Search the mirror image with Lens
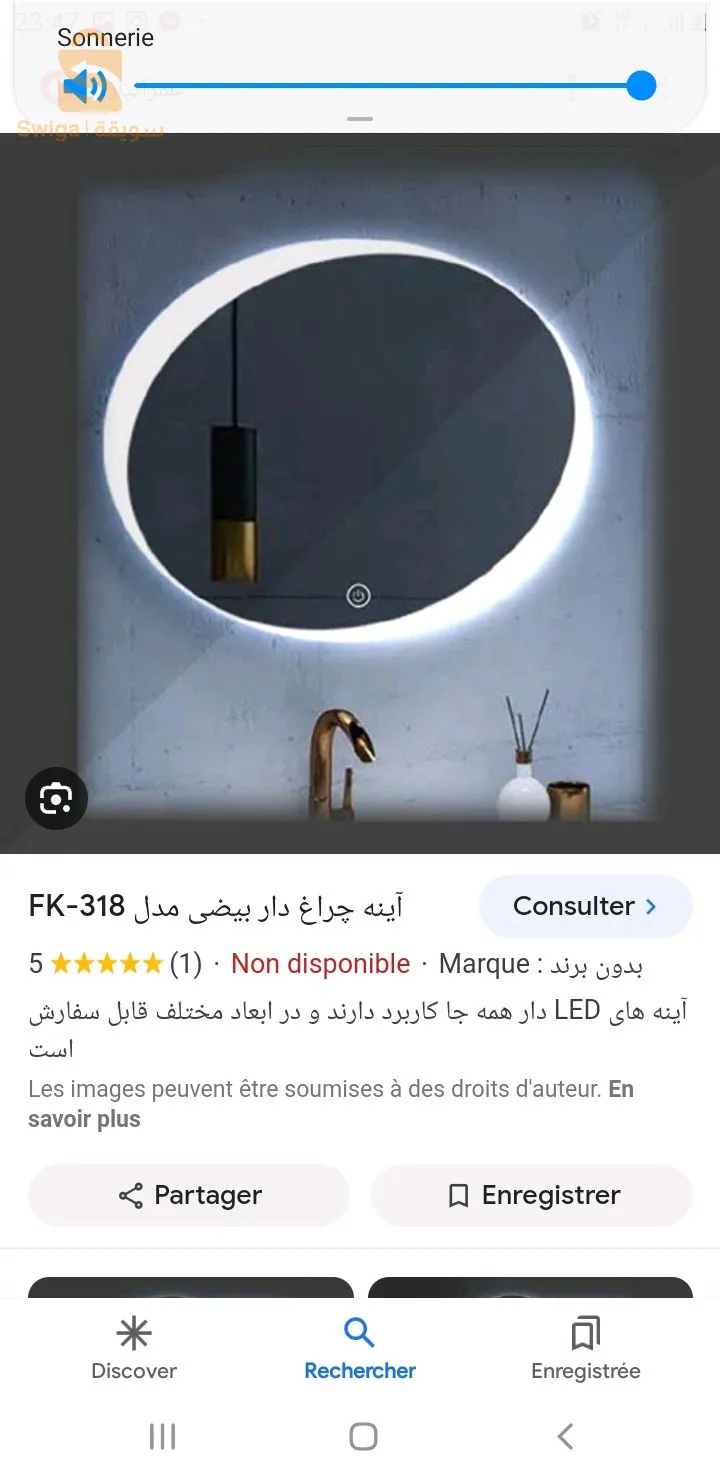720x1480 pixels. (56, 798)
